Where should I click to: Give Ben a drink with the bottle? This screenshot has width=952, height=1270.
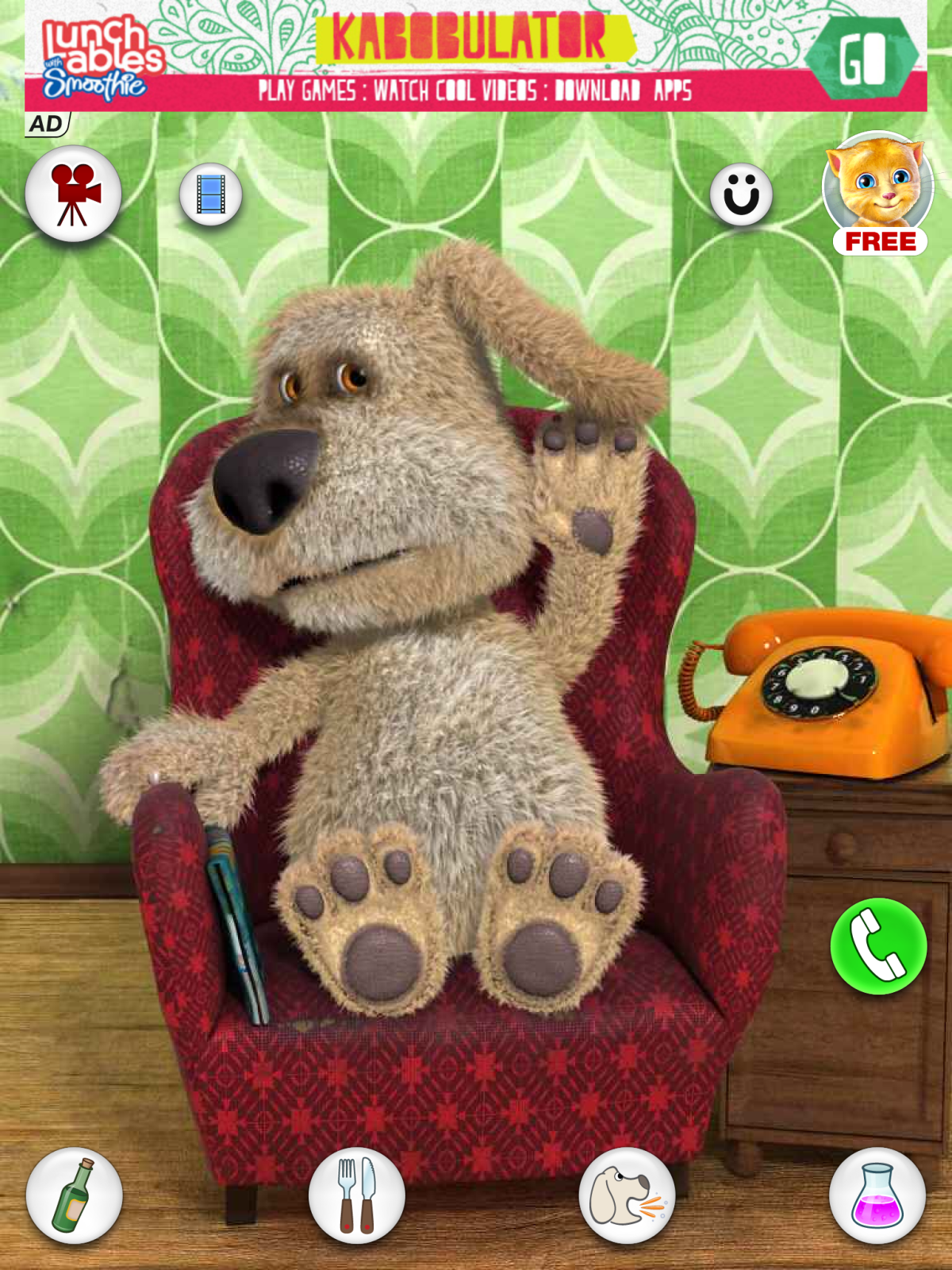[74, 1195]
